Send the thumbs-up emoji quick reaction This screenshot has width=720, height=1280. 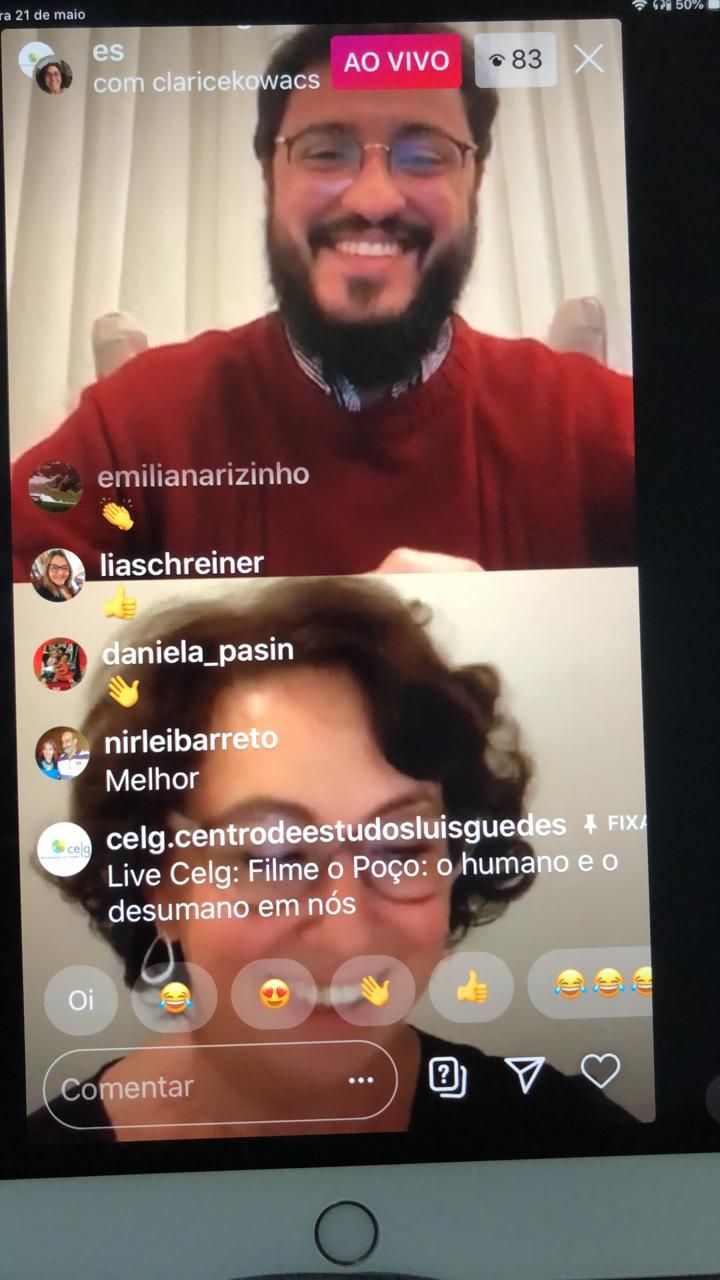471,988
